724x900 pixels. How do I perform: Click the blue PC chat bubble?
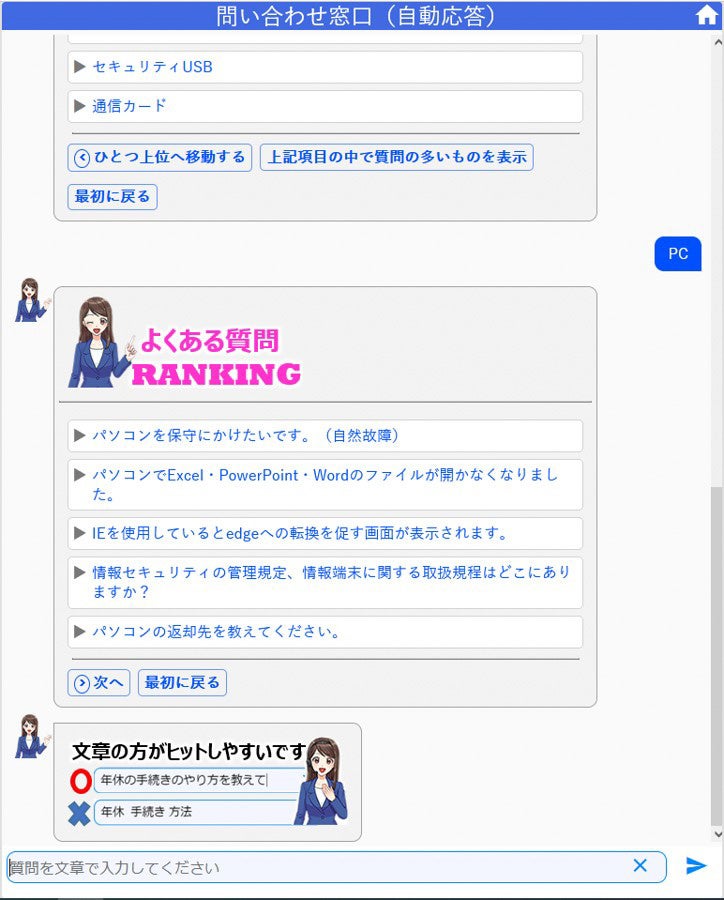(678, 253)
